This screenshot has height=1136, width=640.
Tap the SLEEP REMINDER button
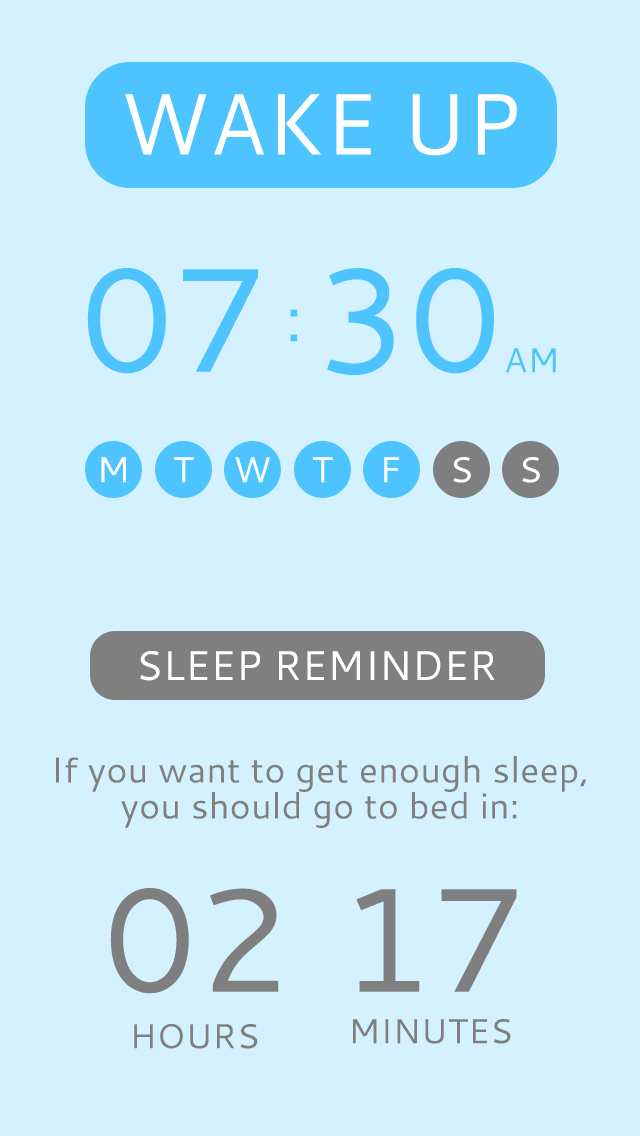[x=317, y=665]
